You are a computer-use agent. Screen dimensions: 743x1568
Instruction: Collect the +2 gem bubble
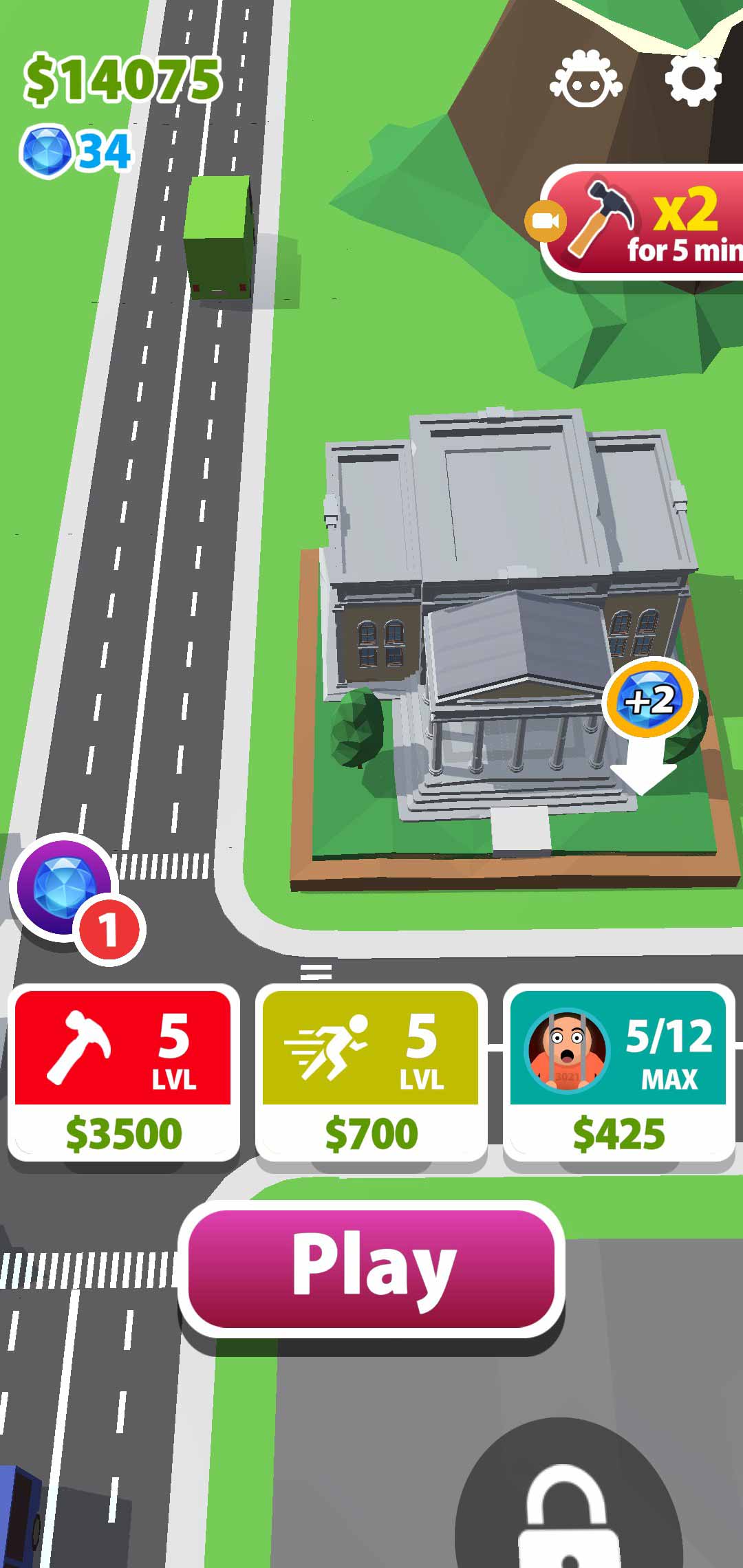[x=650, y=700]
